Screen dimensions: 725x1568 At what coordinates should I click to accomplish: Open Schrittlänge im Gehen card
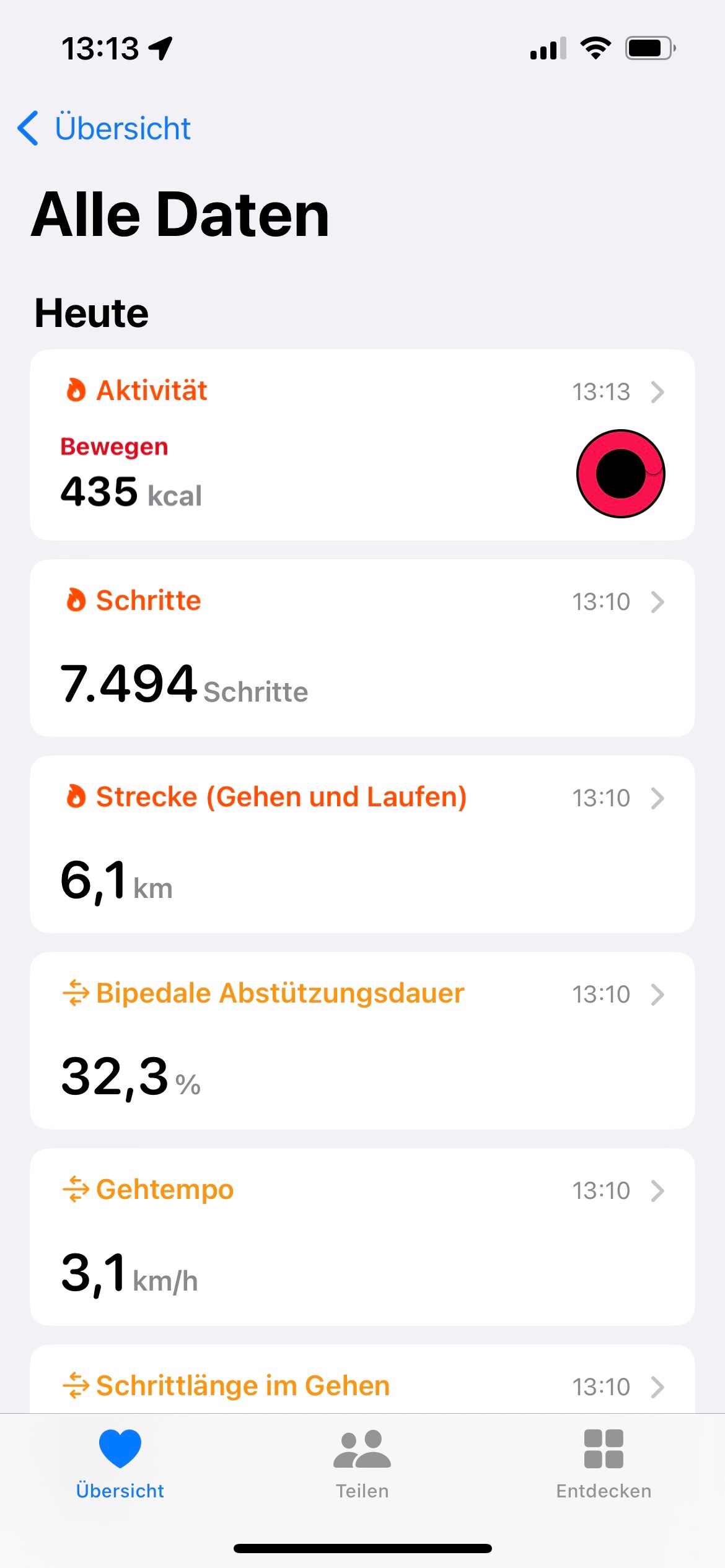tap(362, 1386)
